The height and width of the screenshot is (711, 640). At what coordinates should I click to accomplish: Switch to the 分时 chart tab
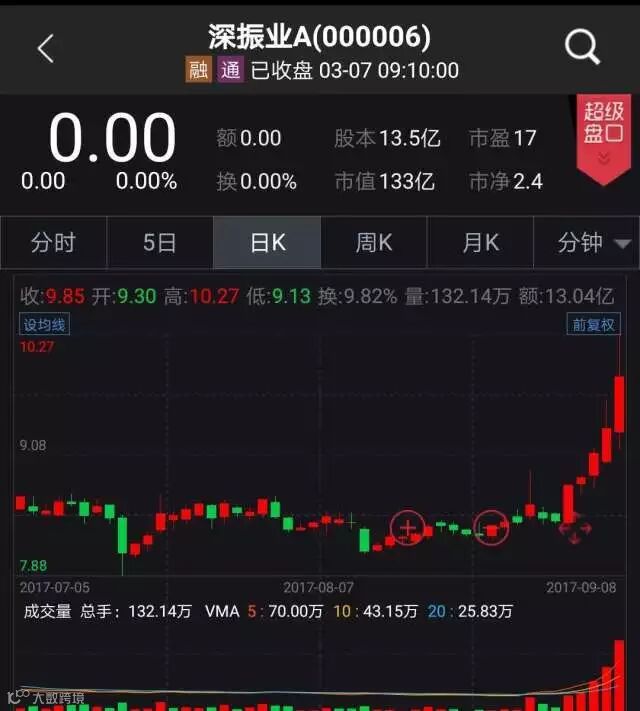[x=54, y=243]
